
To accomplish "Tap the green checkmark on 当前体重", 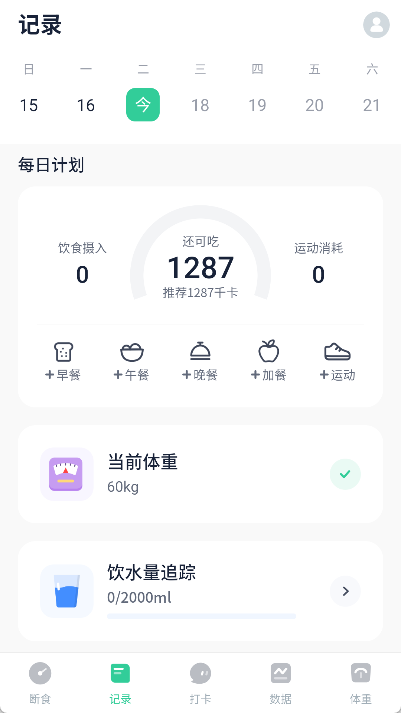I will [x=345, y=474].
